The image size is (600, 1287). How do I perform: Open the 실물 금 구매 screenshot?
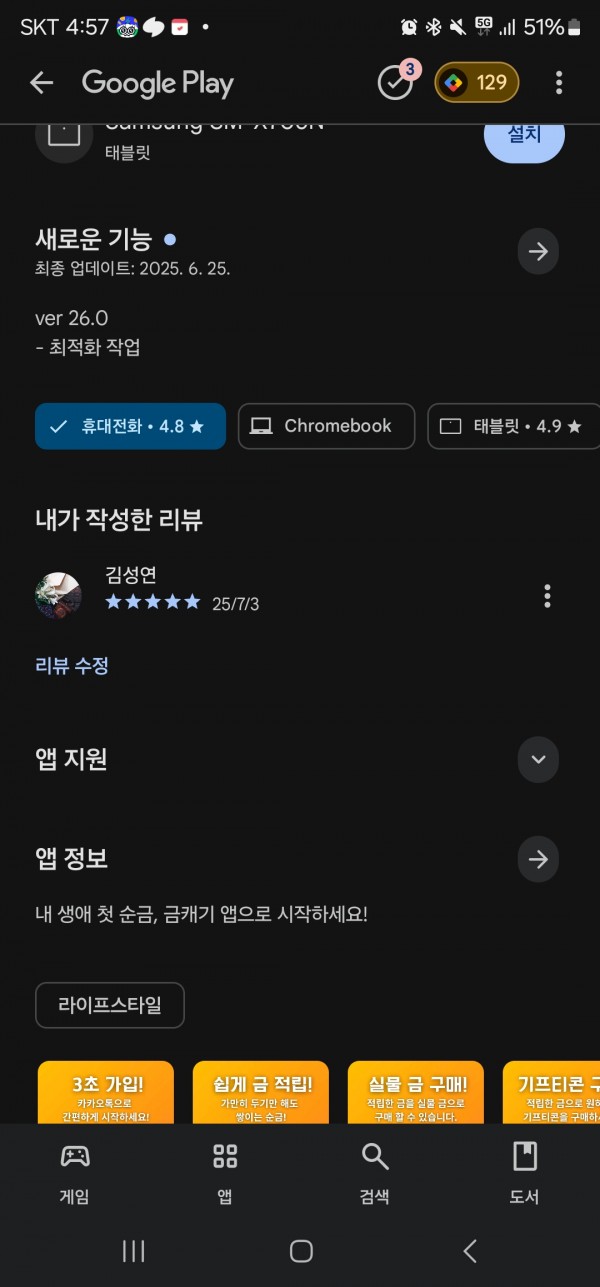[416, 1092]
